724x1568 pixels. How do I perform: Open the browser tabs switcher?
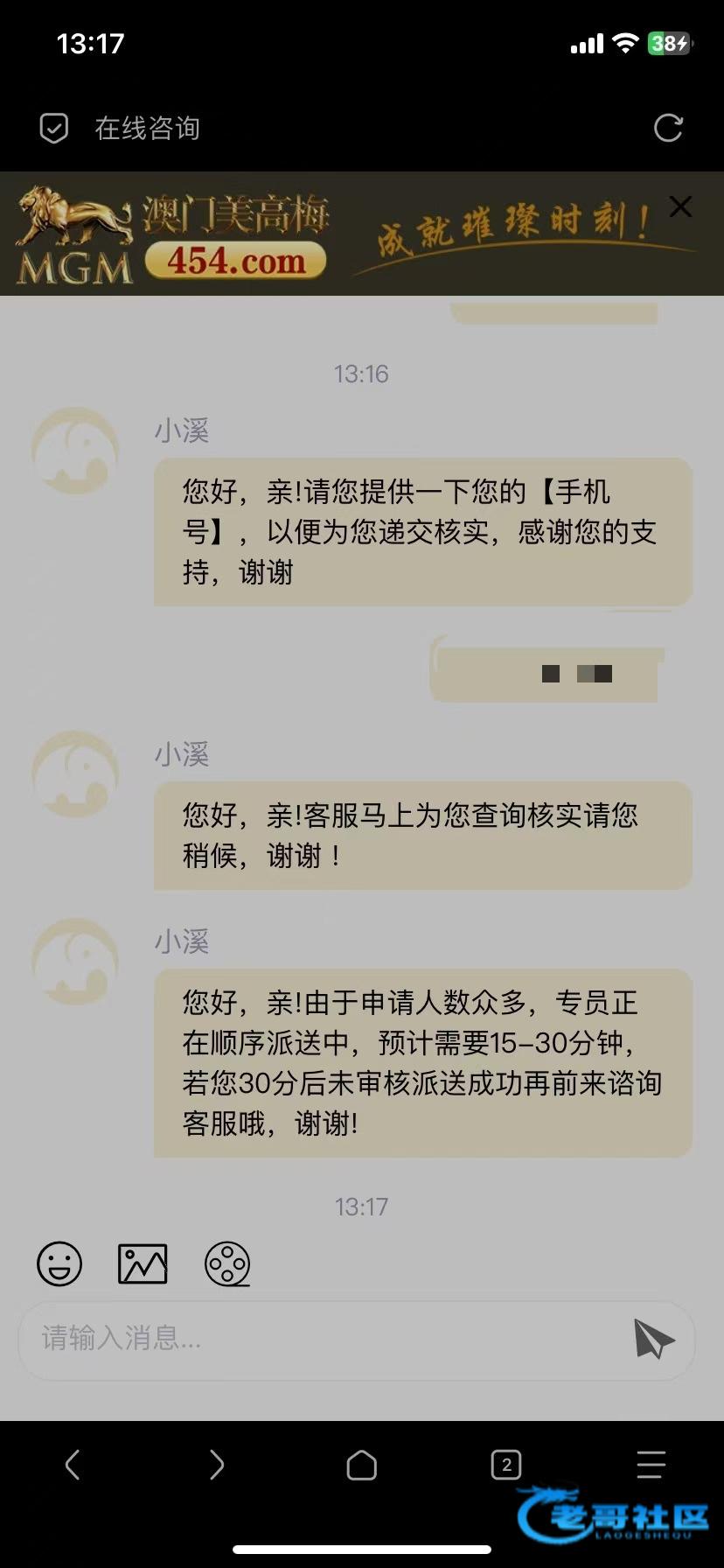click(506, 1464)
